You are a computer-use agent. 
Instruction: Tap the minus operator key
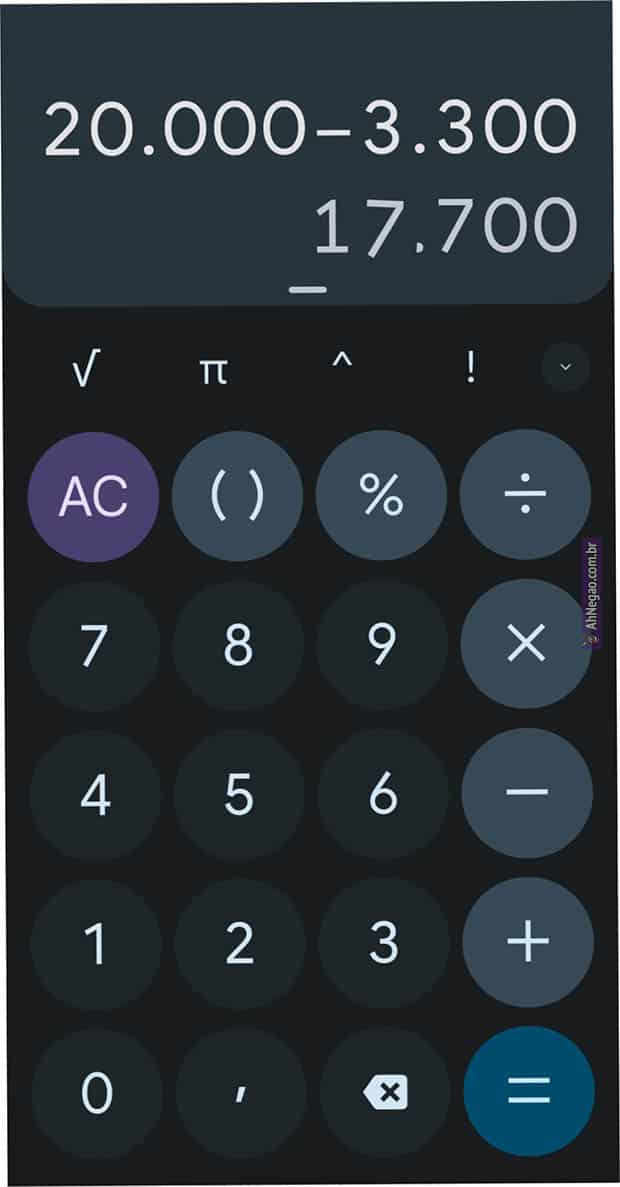point(527,793)
